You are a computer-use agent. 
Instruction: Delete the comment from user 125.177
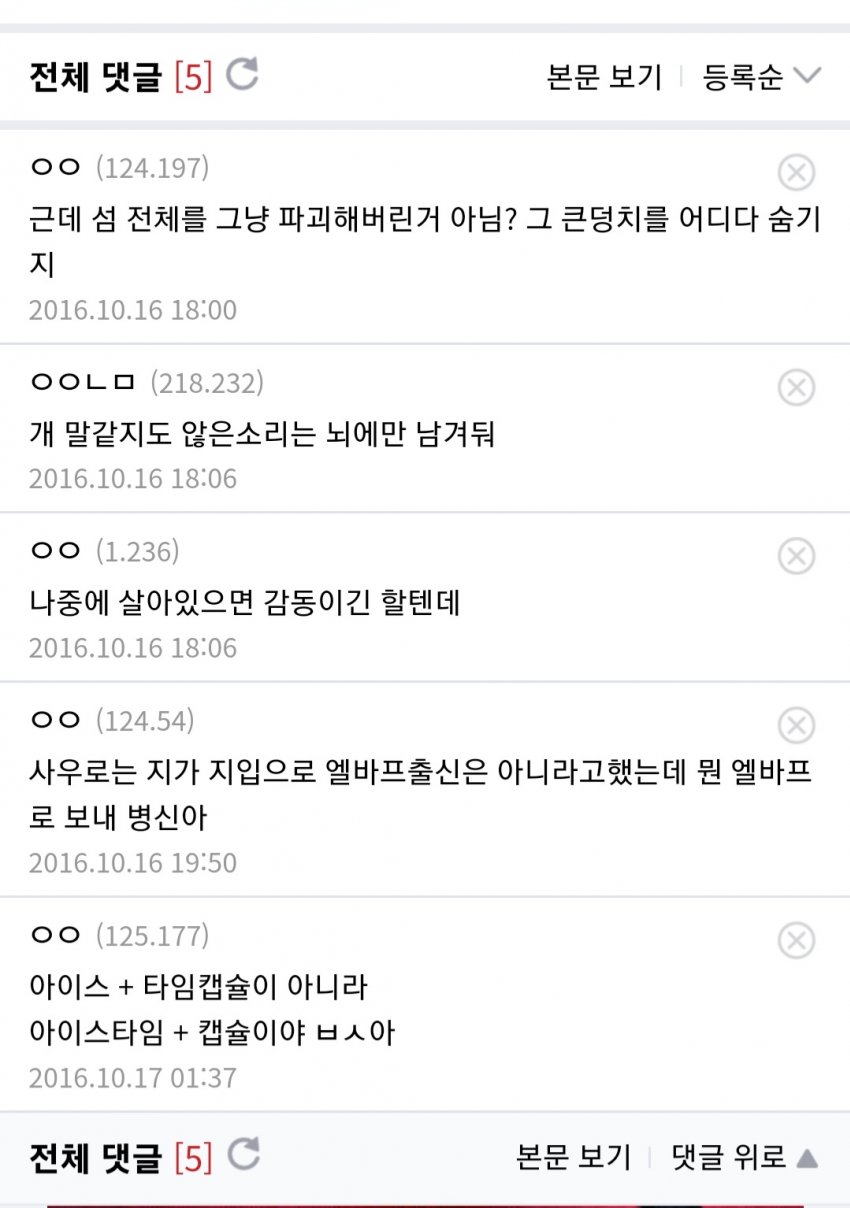(x=796, y=941)
